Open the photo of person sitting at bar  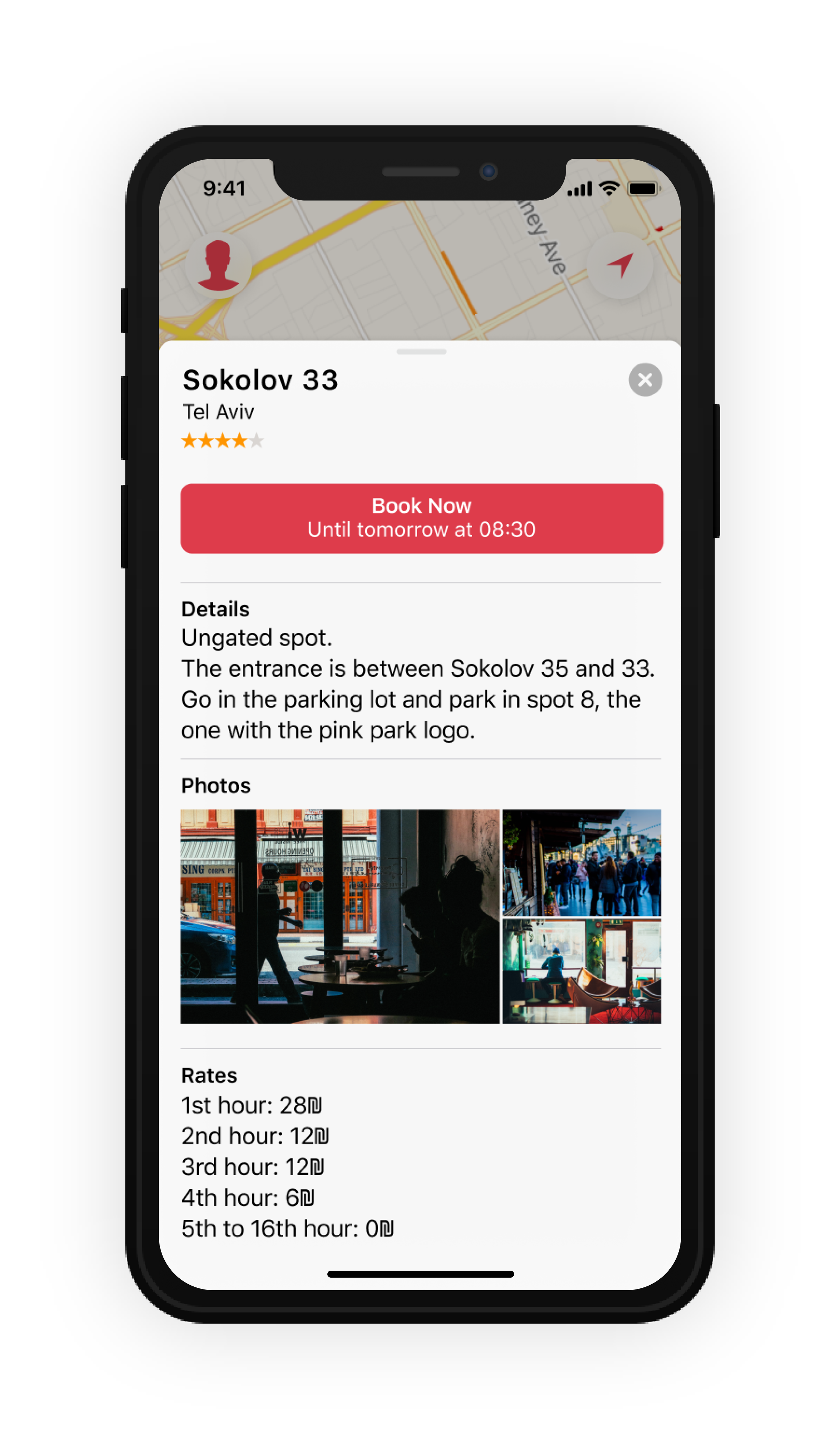(581, 971)
